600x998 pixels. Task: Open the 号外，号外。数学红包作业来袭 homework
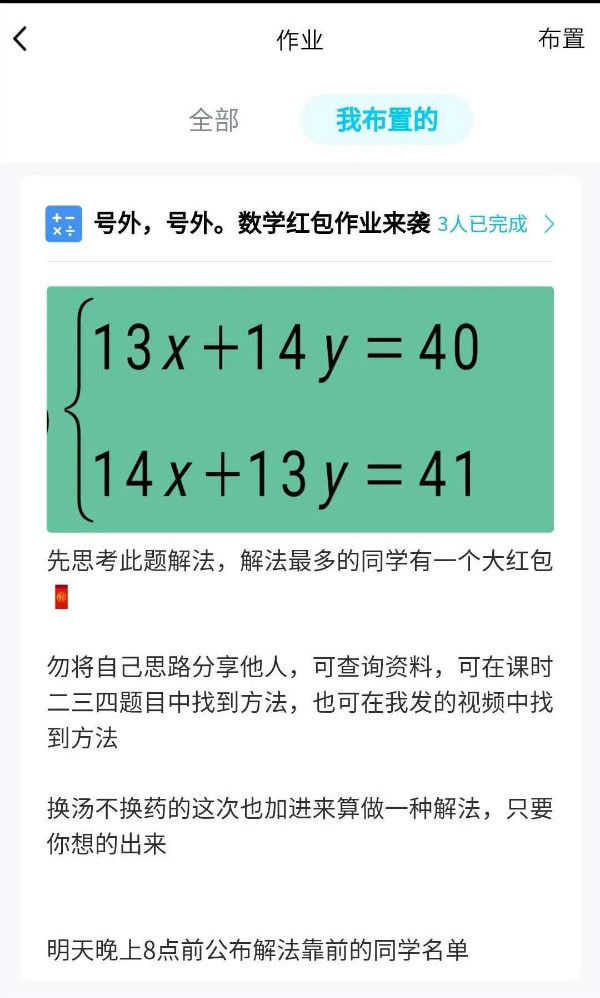click(x=262, y=224)
